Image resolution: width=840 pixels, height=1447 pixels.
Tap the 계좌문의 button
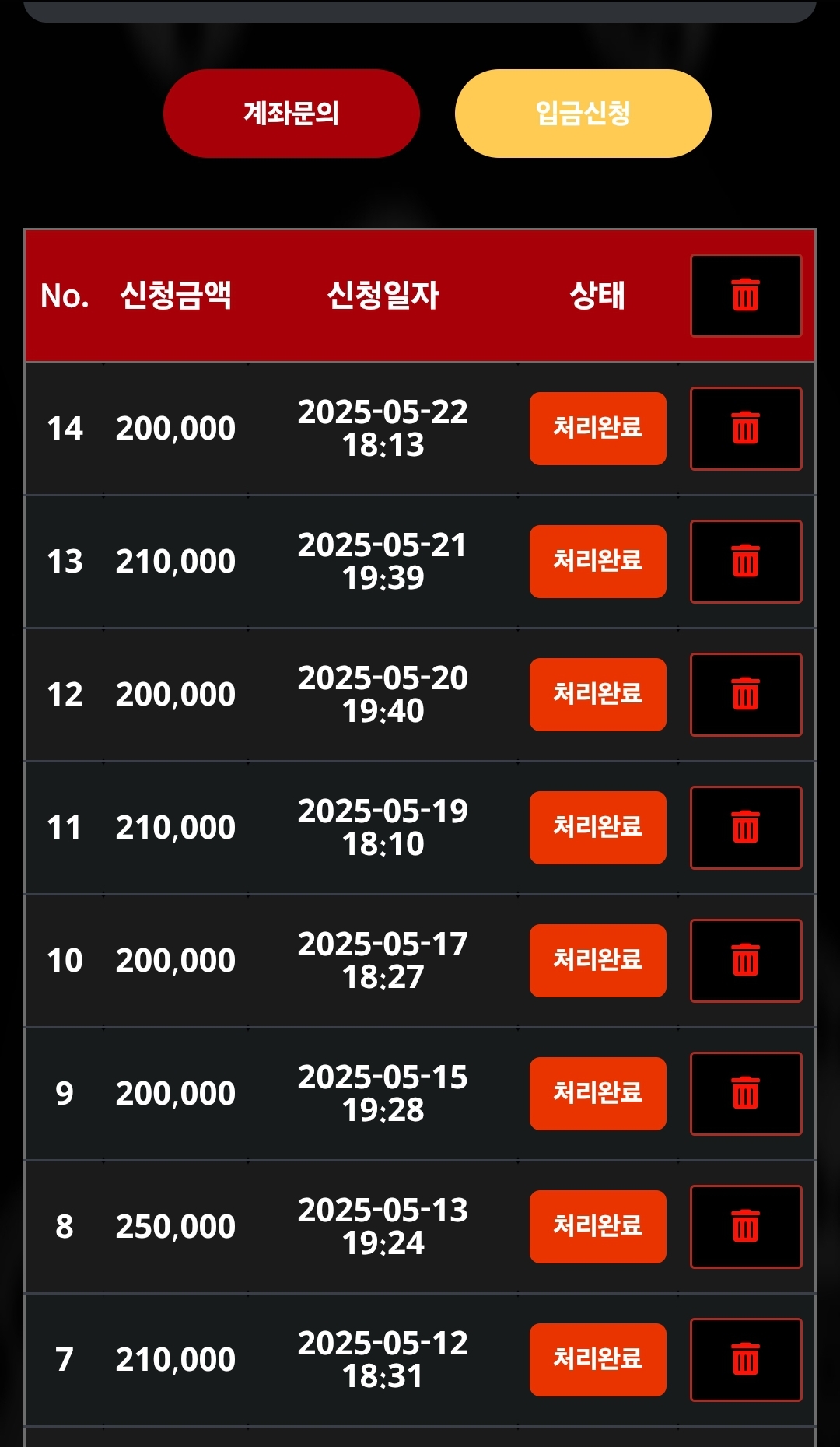[x=292, y=114]
